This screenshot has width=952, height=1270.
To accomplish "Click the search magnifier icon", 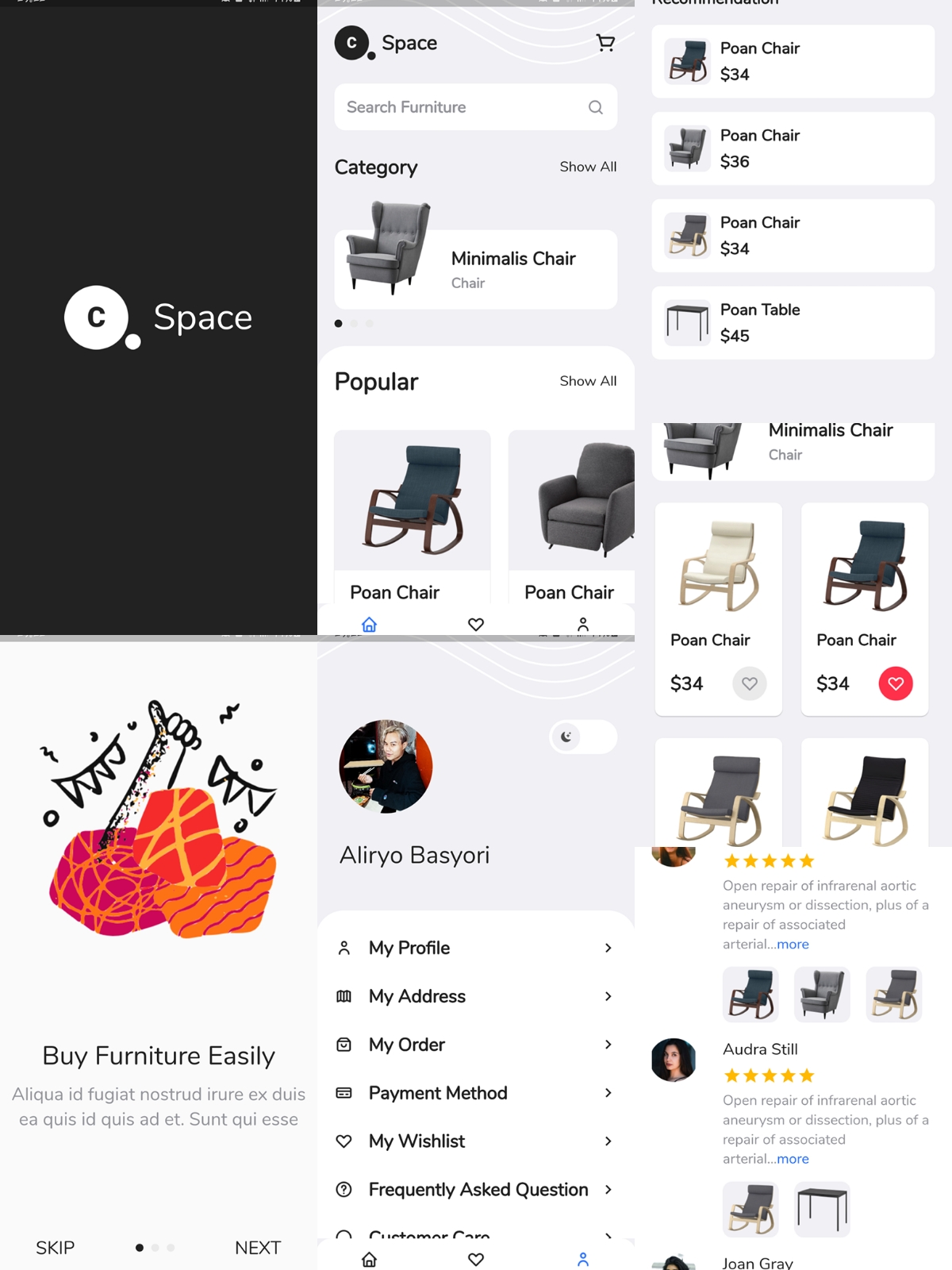I will coord(595,106).
